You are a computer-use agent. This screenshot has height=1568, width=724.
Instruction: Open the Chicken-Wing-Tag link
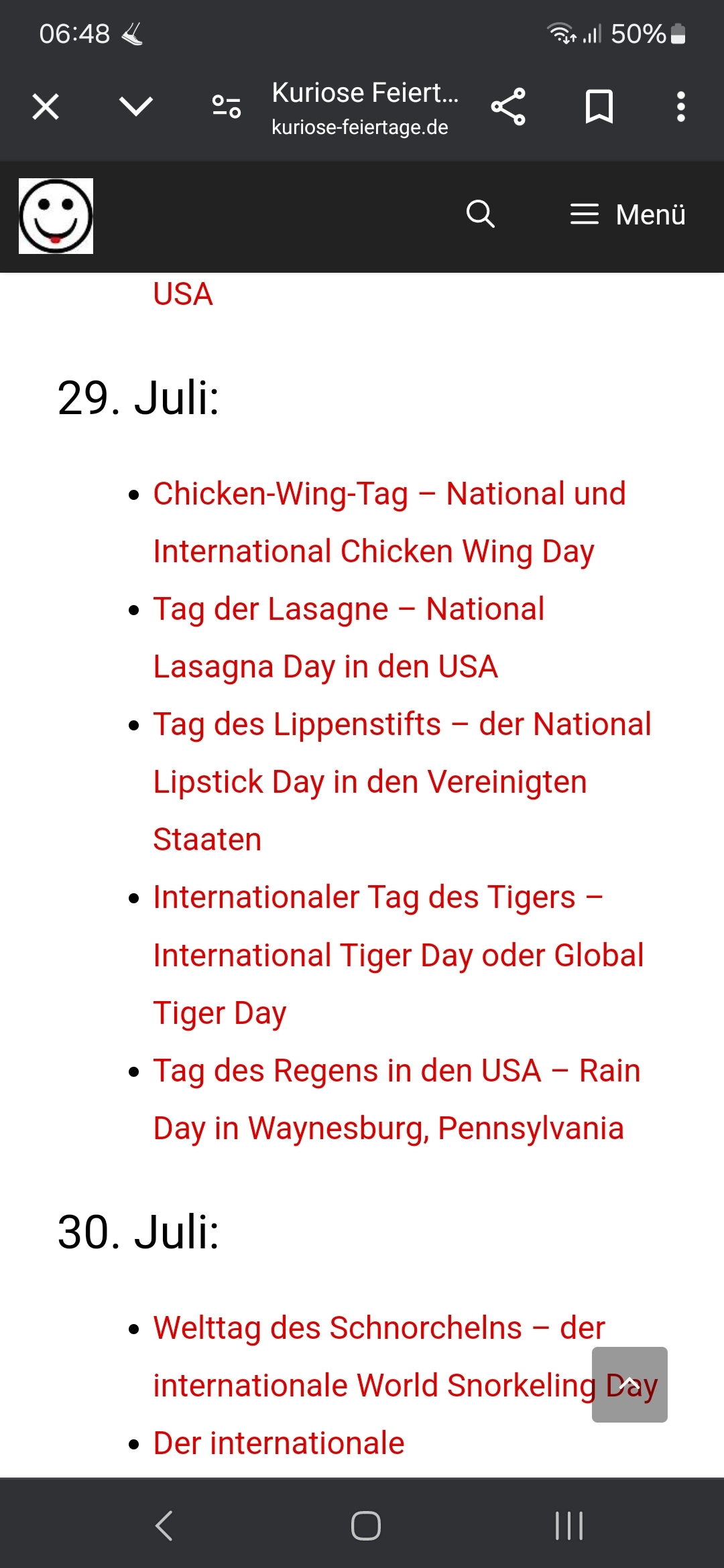tap(389, 523)
